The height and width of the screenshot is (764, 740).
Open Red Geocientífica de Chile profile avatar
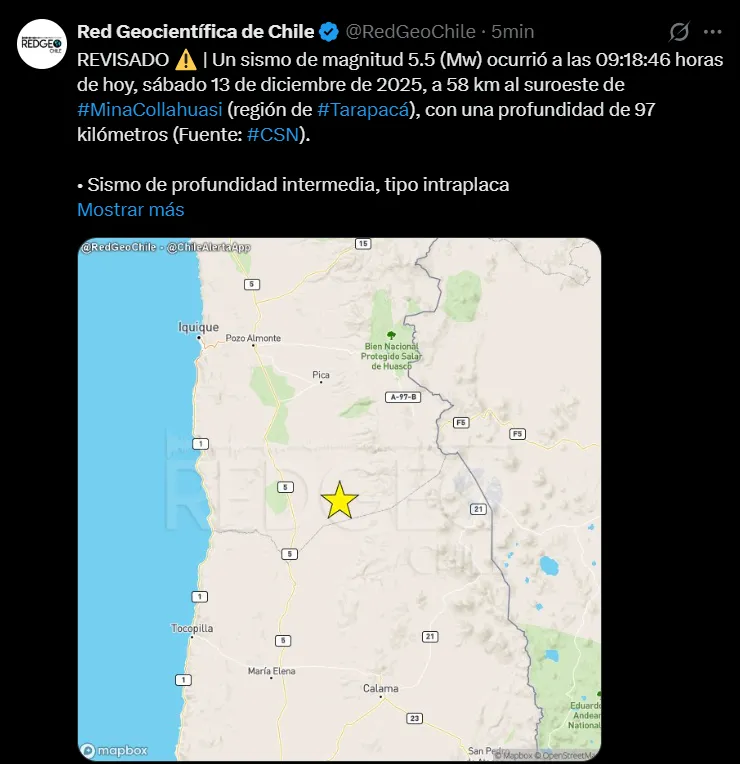[42, 44]
